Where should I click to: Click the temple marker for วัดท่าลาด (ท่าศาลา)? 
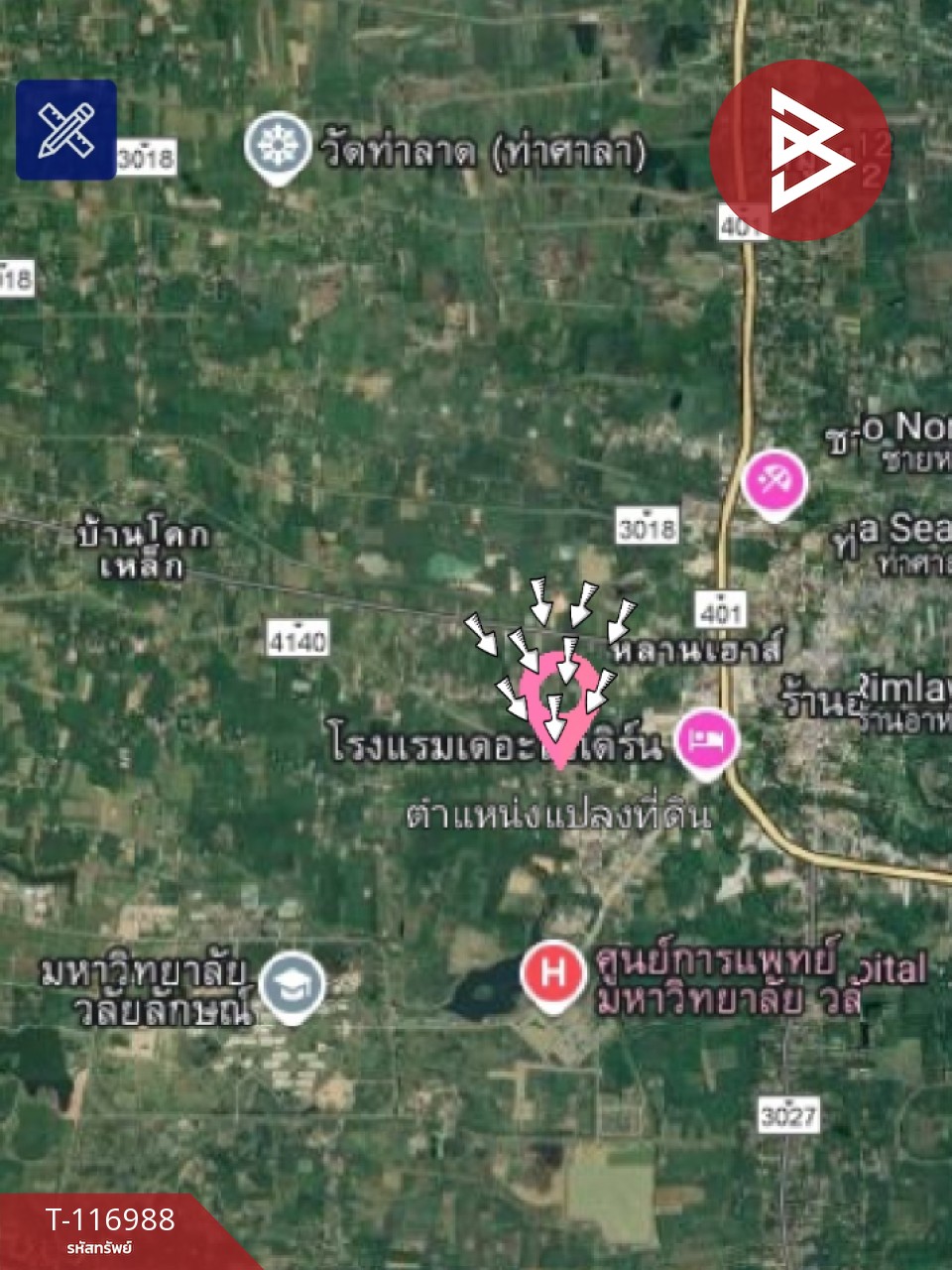[x=279, y=141]
